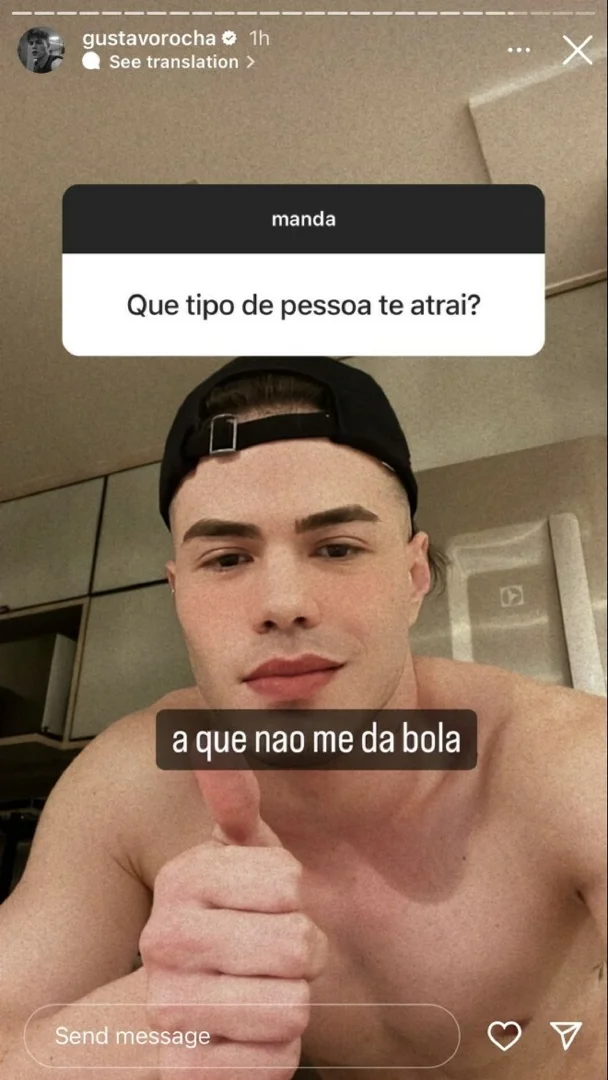Viewport: 608px width, 1080px height.
Task: Open the three-dot more options menu
Action: pyautogui.click(x=519, y=50)
